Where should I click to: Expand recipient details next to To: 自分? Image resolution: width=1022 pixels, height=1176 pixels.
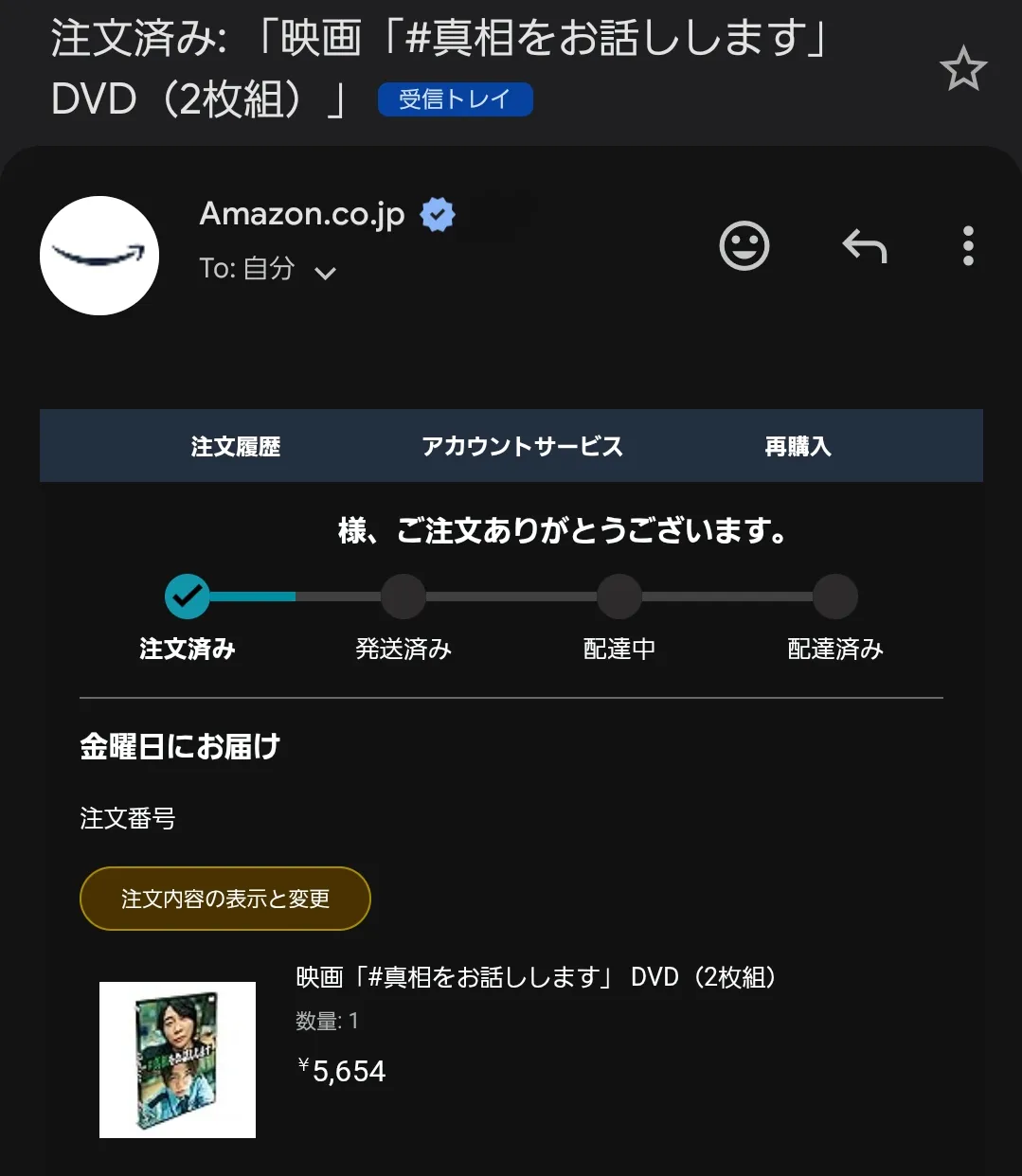click(x=325, y=273)
